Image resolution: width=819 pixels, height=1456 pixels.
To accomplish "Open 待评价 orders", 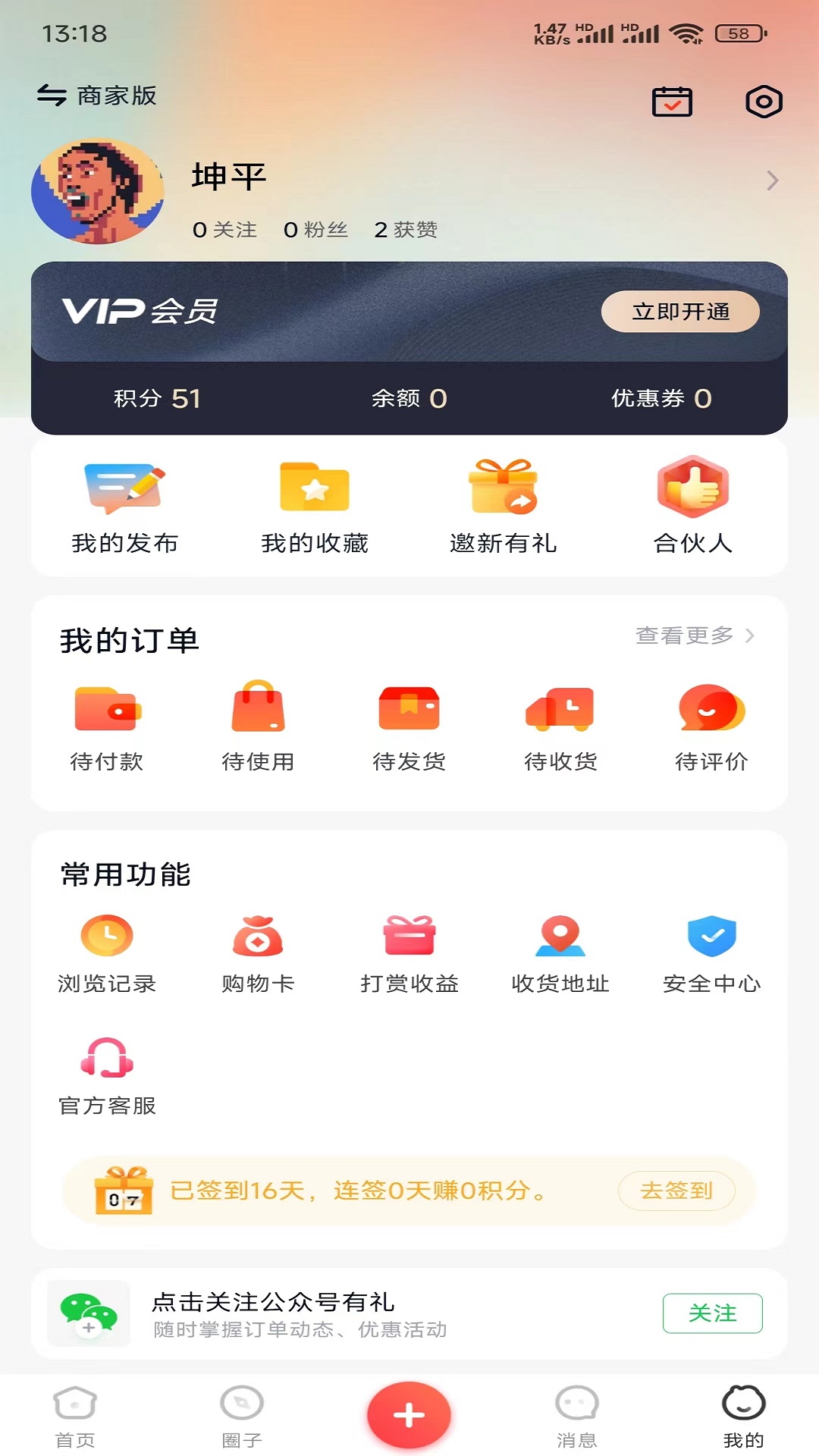I will pyautogui.click(x=711, y=726).
